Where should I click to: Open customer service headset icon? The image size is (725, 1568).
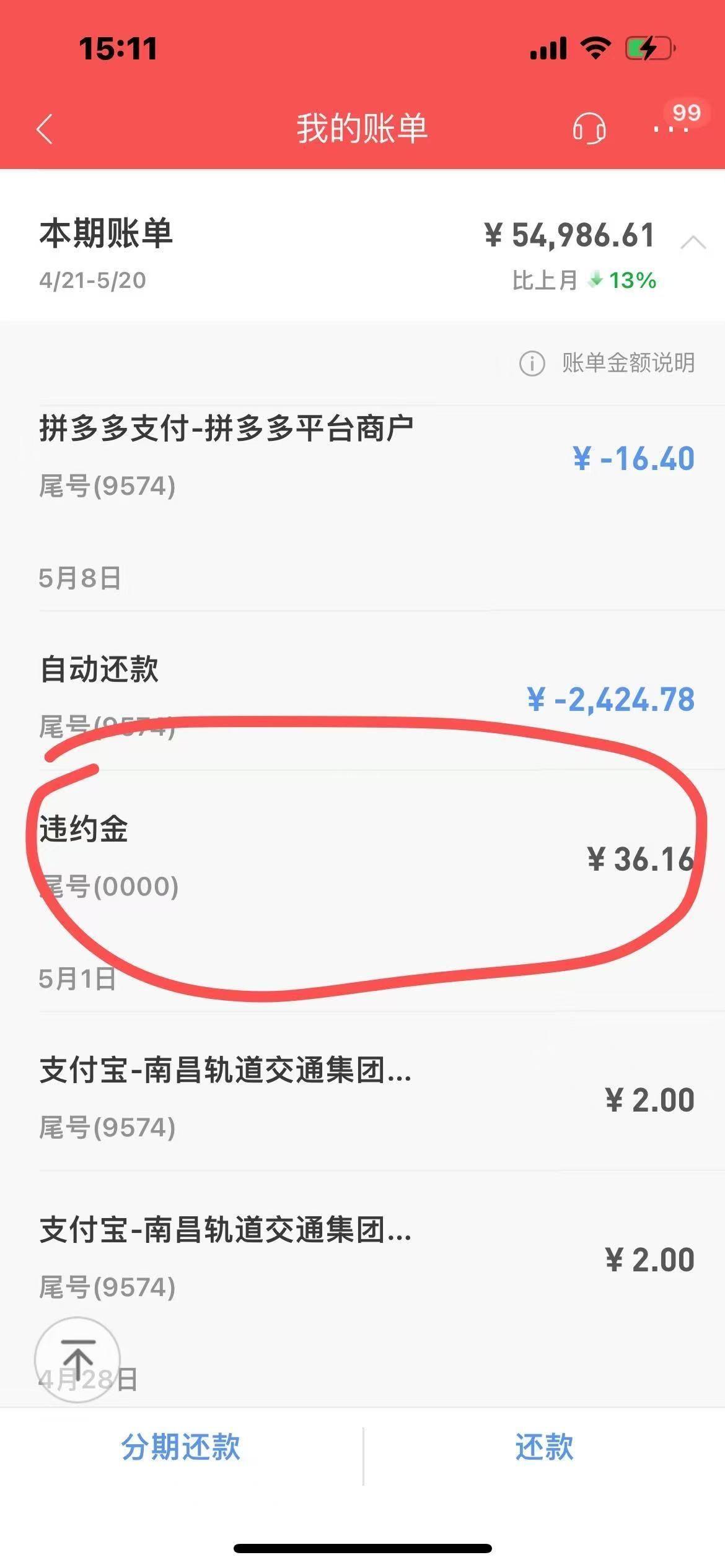(x=589, y=129)
